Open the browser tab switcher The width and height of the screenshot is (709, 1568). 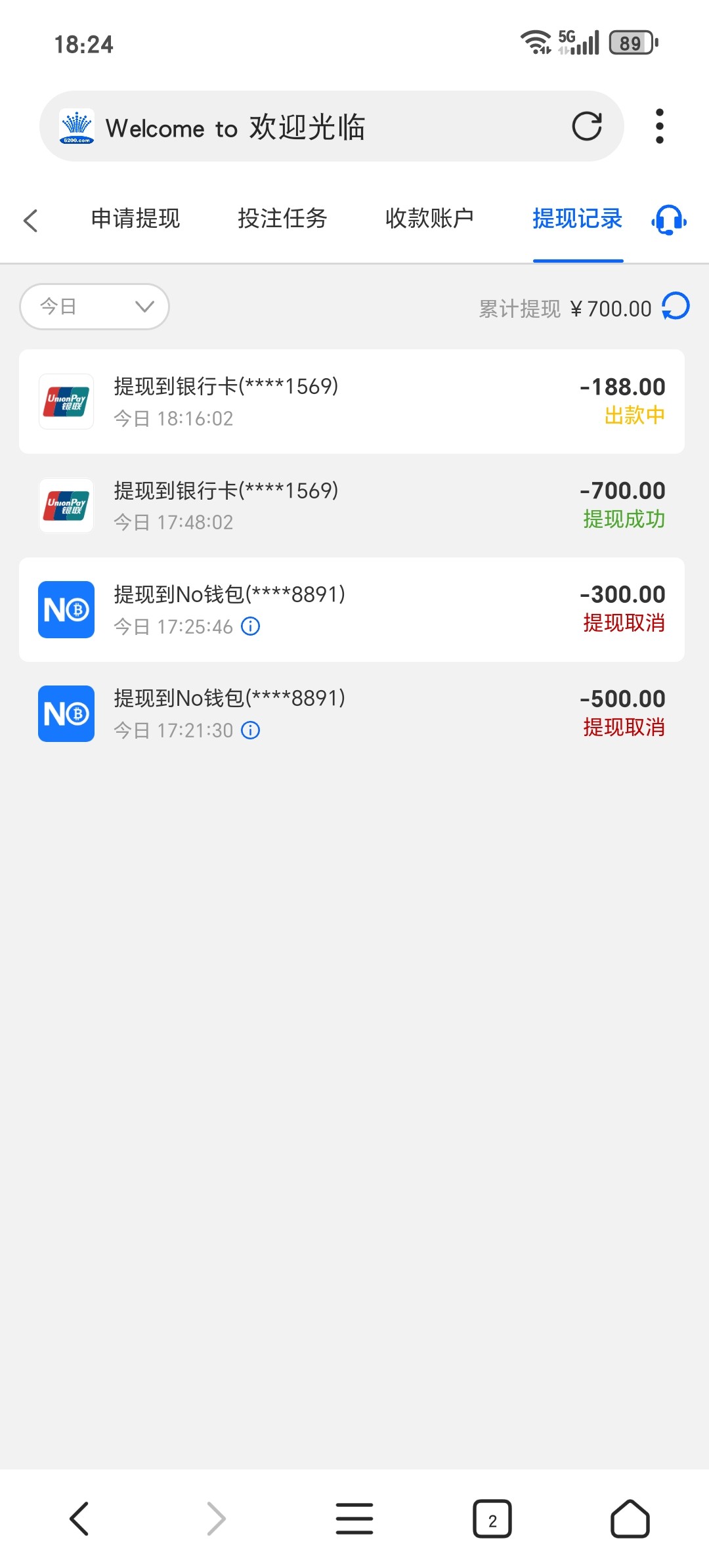coord(492,1519)
